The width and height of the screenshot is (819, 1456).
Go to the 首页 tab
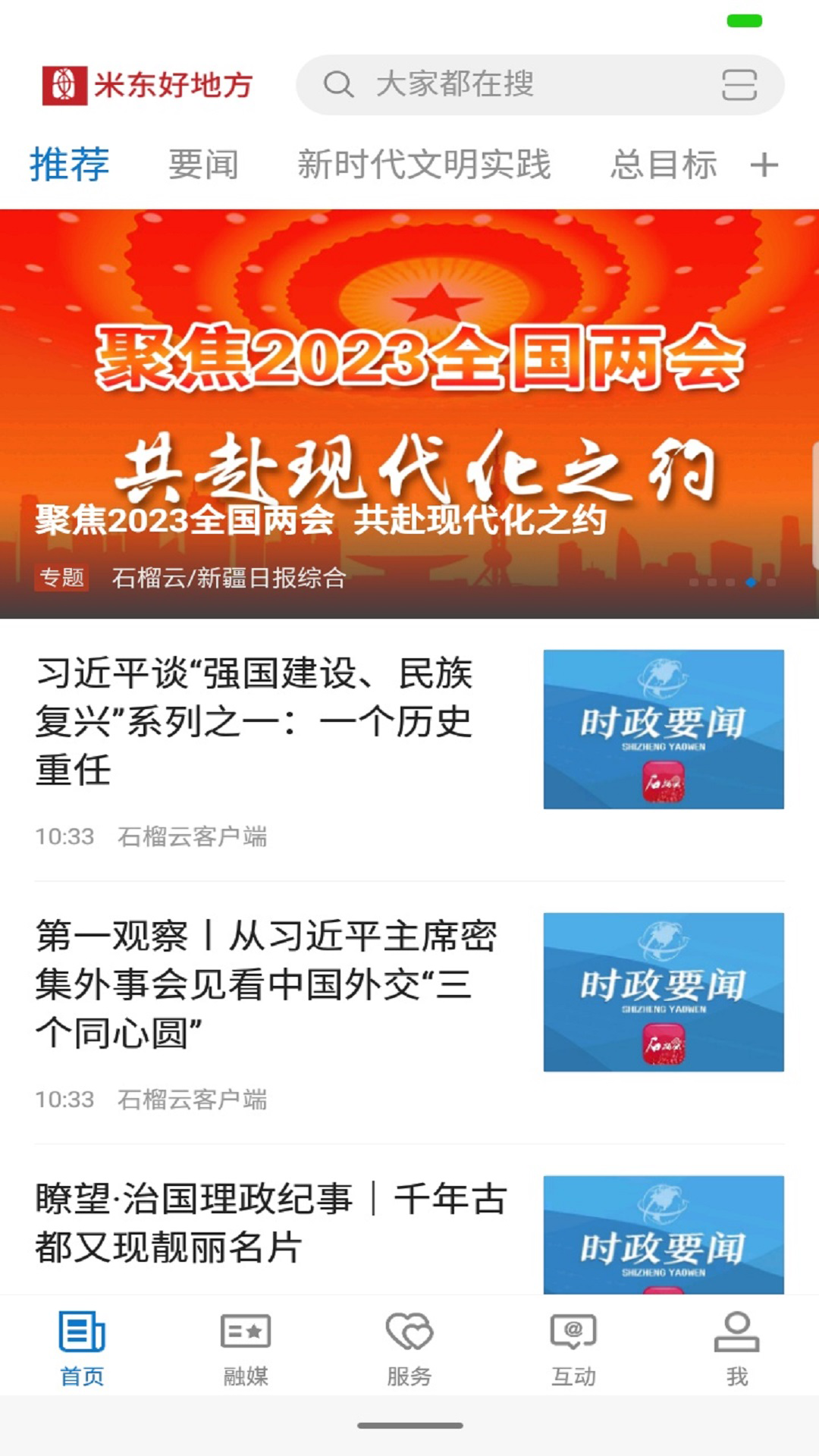click(82, 1348)
